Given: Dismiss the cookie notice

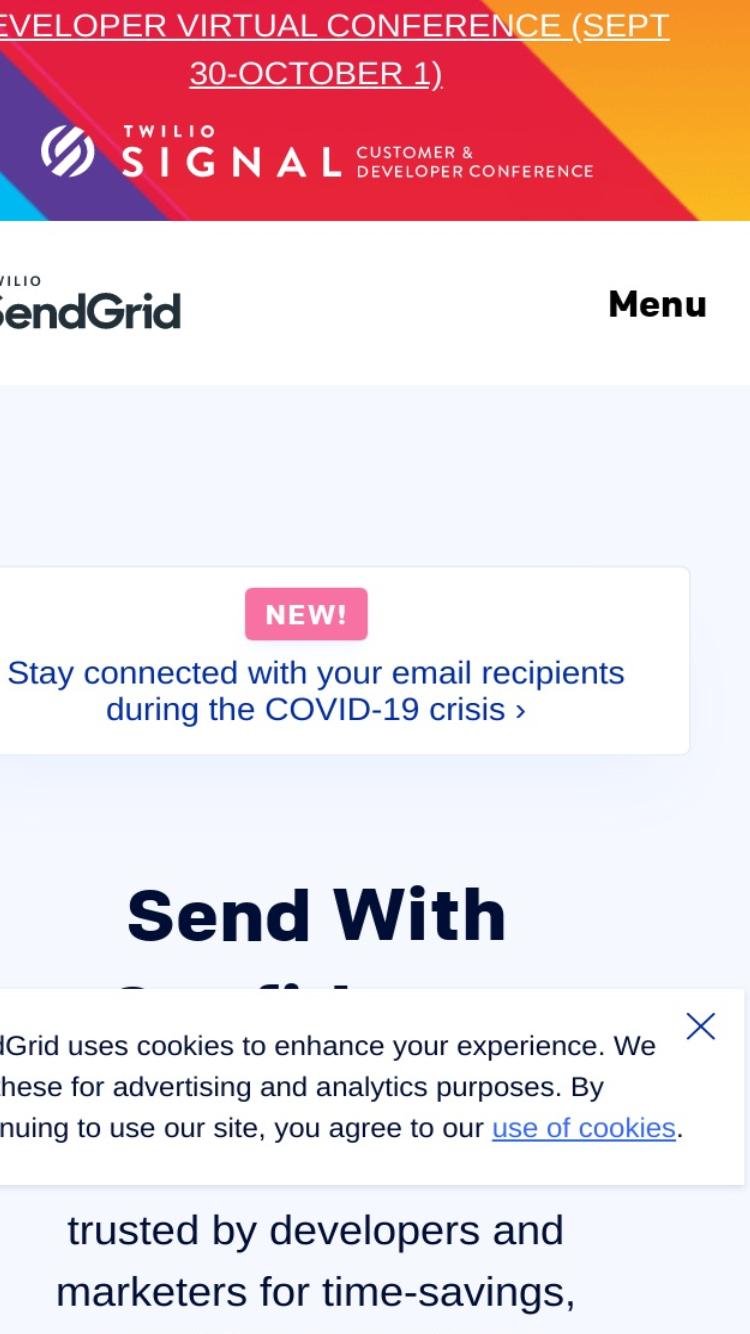Looking at the screenshot, I should coord(701,1026).
